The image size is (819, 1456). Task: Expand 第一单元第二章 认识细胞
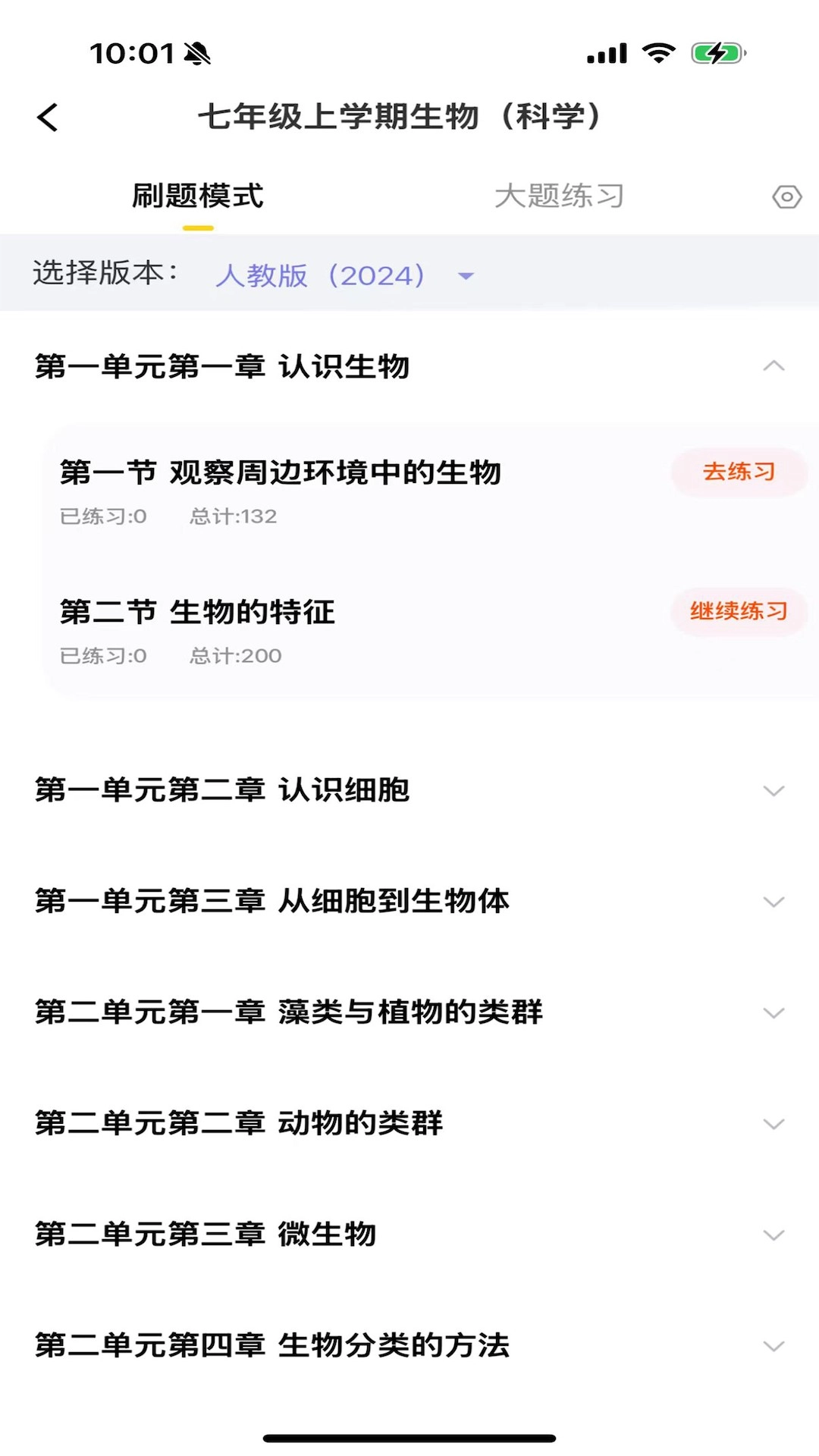773,791
